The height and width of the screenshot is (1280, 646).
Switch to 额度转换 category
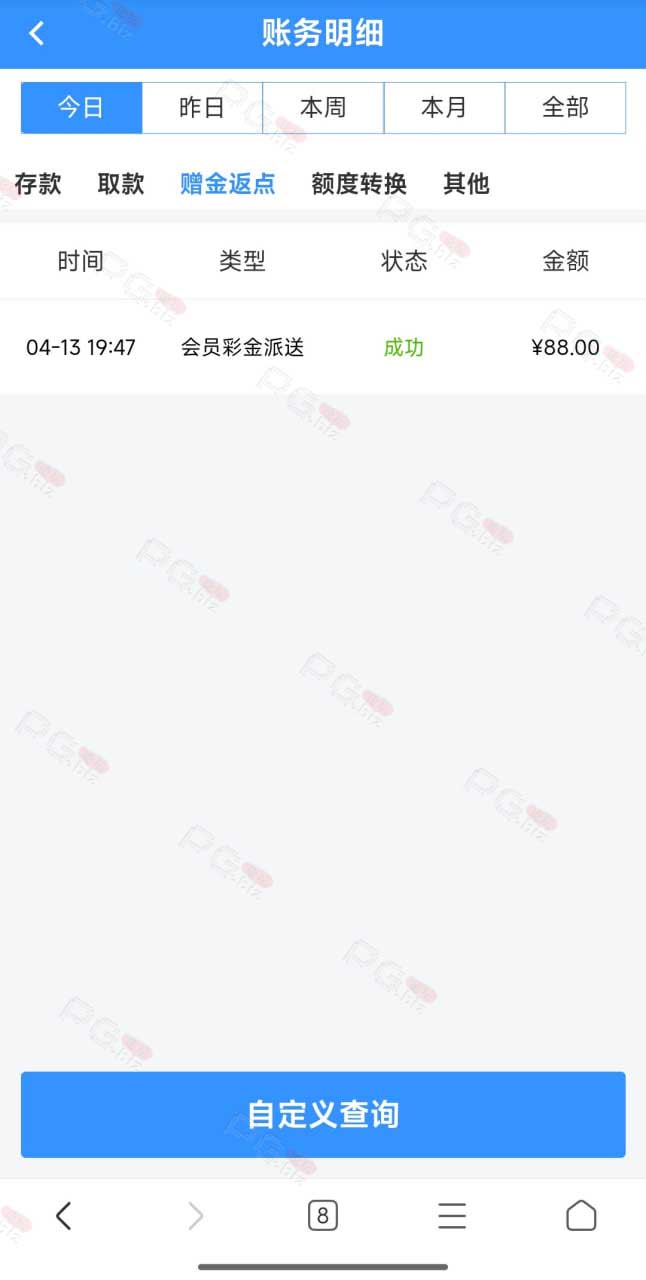359,184
